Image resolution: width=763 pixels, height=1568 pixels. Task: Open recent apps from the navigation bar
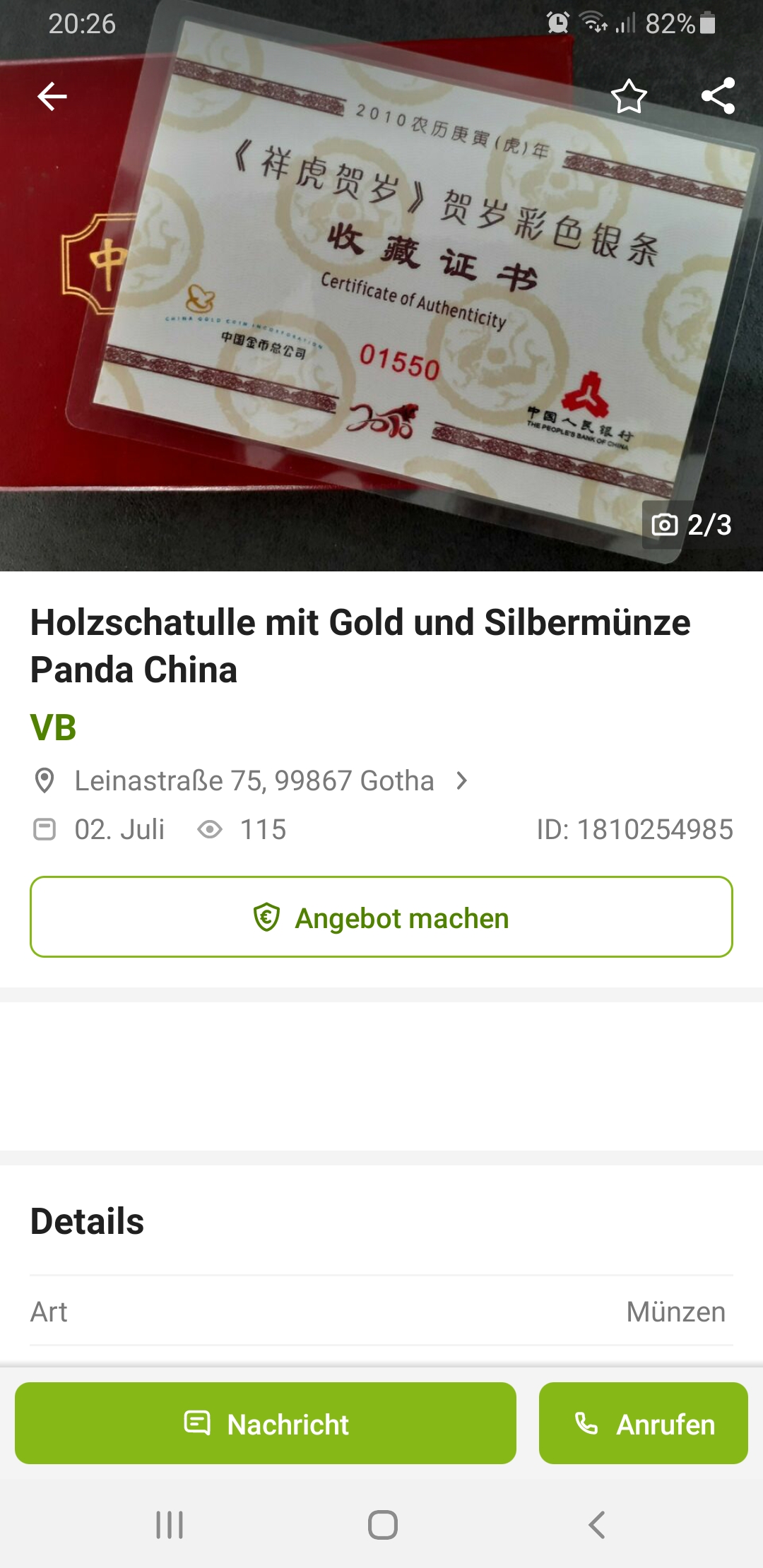[x=170, y=1525]
